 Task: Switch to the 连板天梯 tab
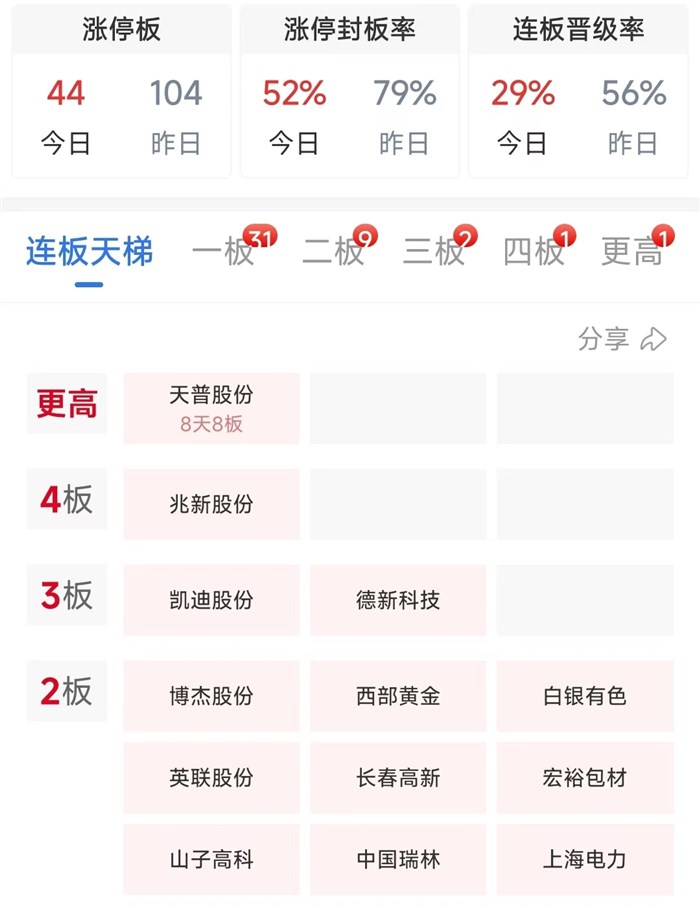tap(89, 252)
